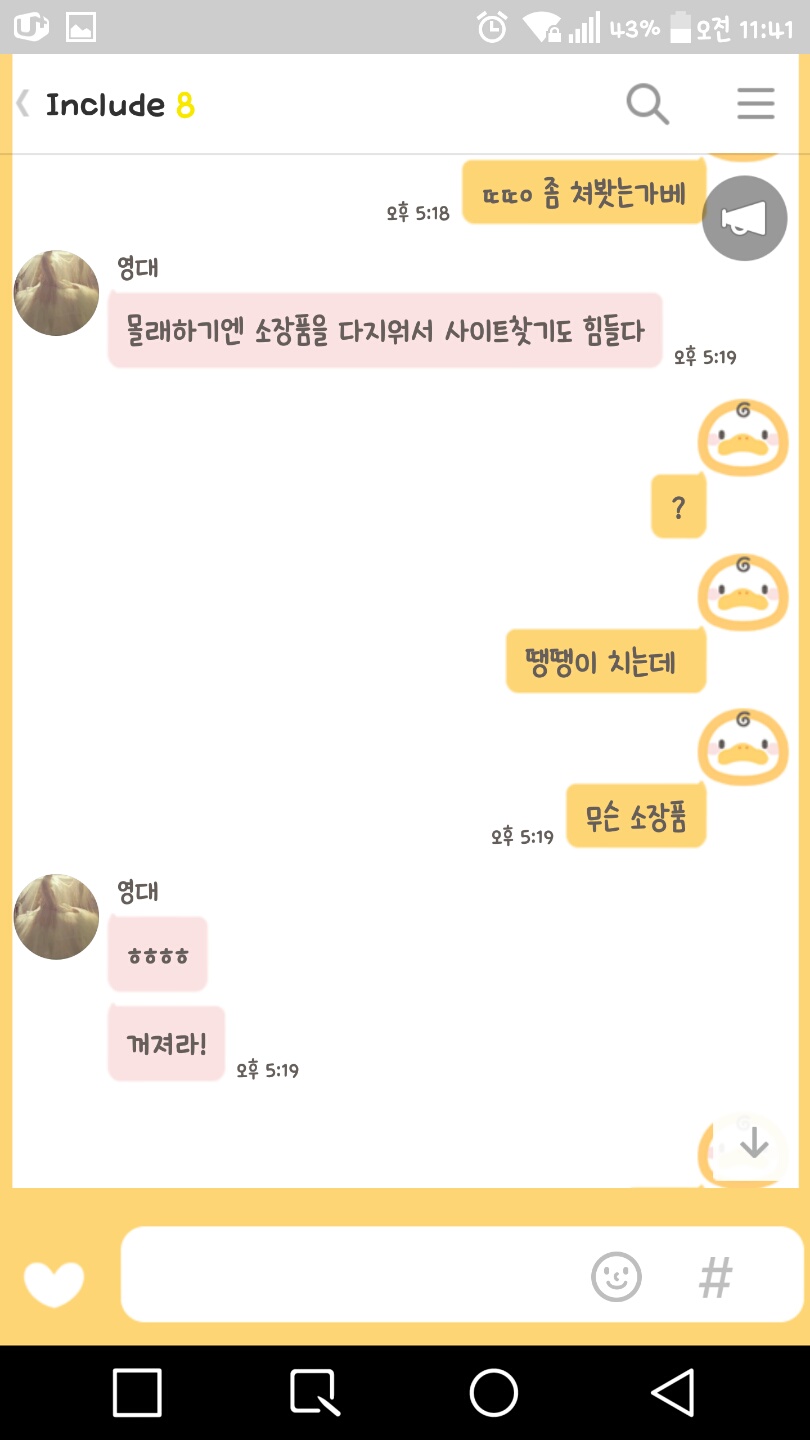Tap the hashtag search icon
This screenshot has height=1440, width=810.
coord(715,1277)
